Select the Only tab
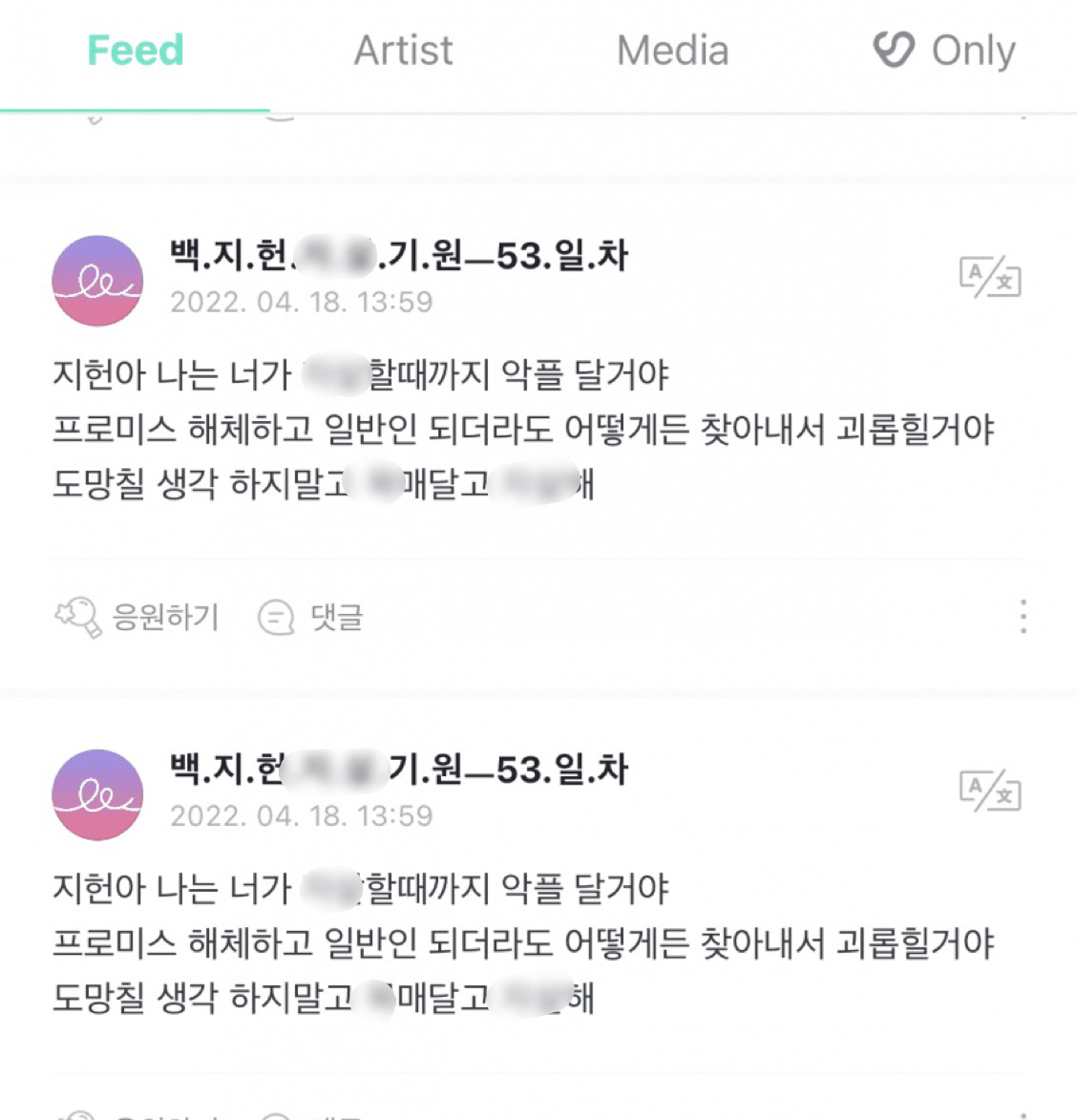 click(x=944, y=51)
